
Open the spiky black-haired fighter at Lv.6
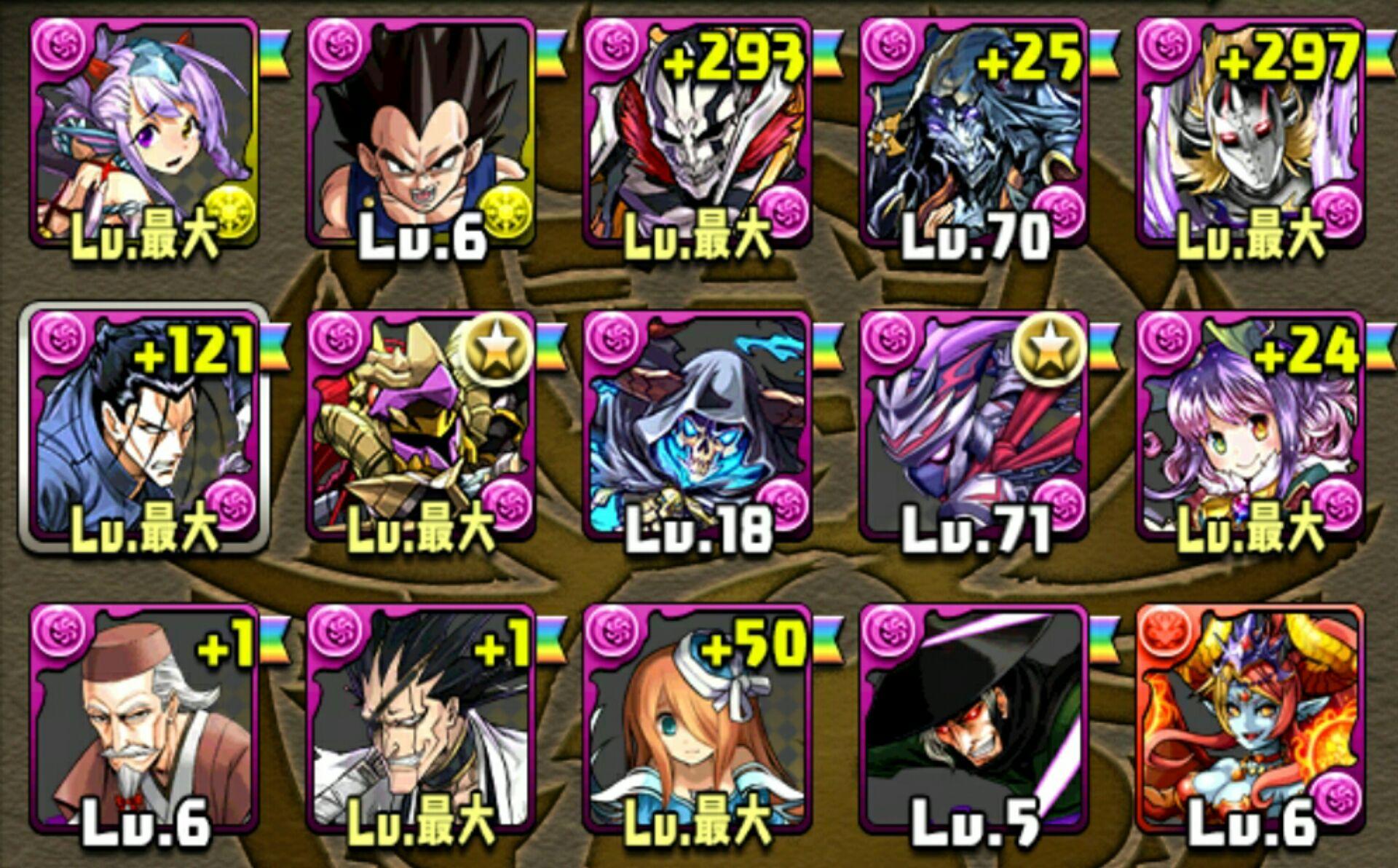click(x=420, y=135)
